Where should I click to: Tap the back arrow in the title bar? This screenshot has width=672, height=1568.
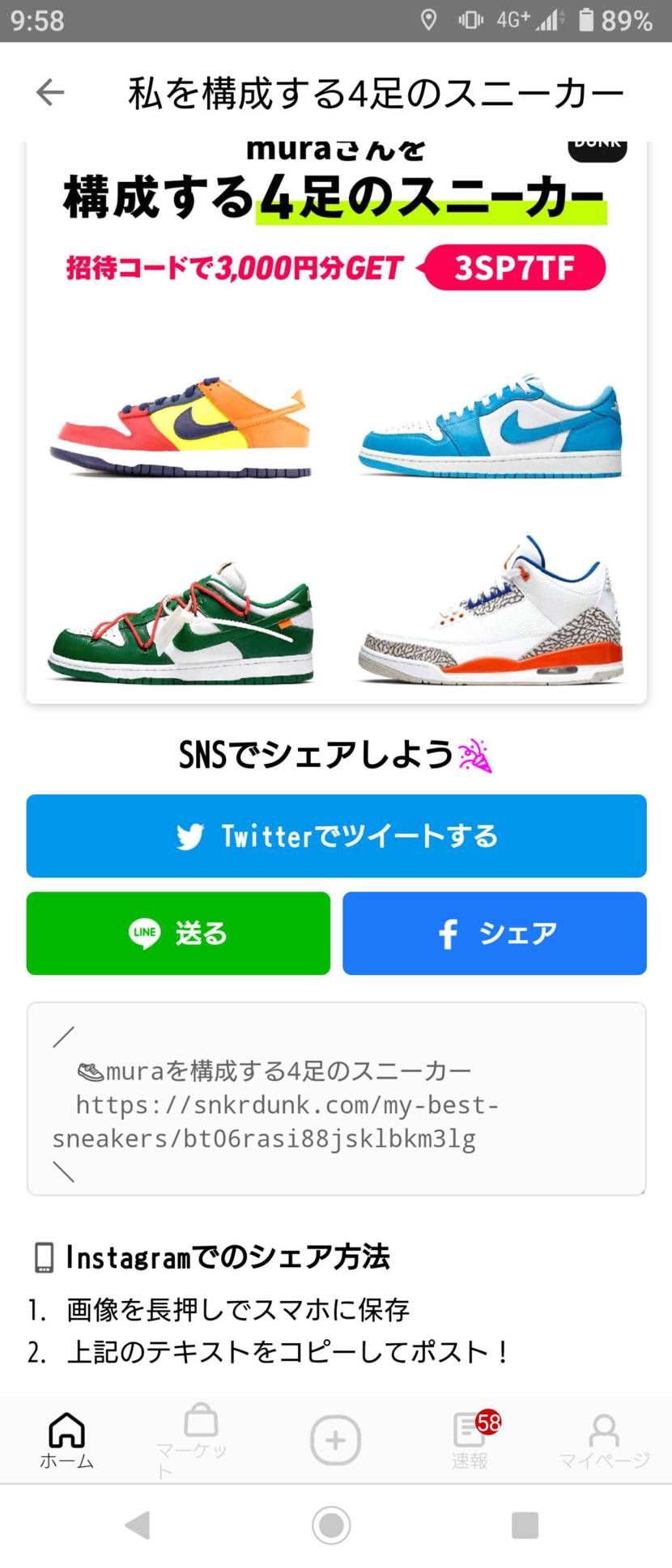pyautogui.click(x=49, y=91)
